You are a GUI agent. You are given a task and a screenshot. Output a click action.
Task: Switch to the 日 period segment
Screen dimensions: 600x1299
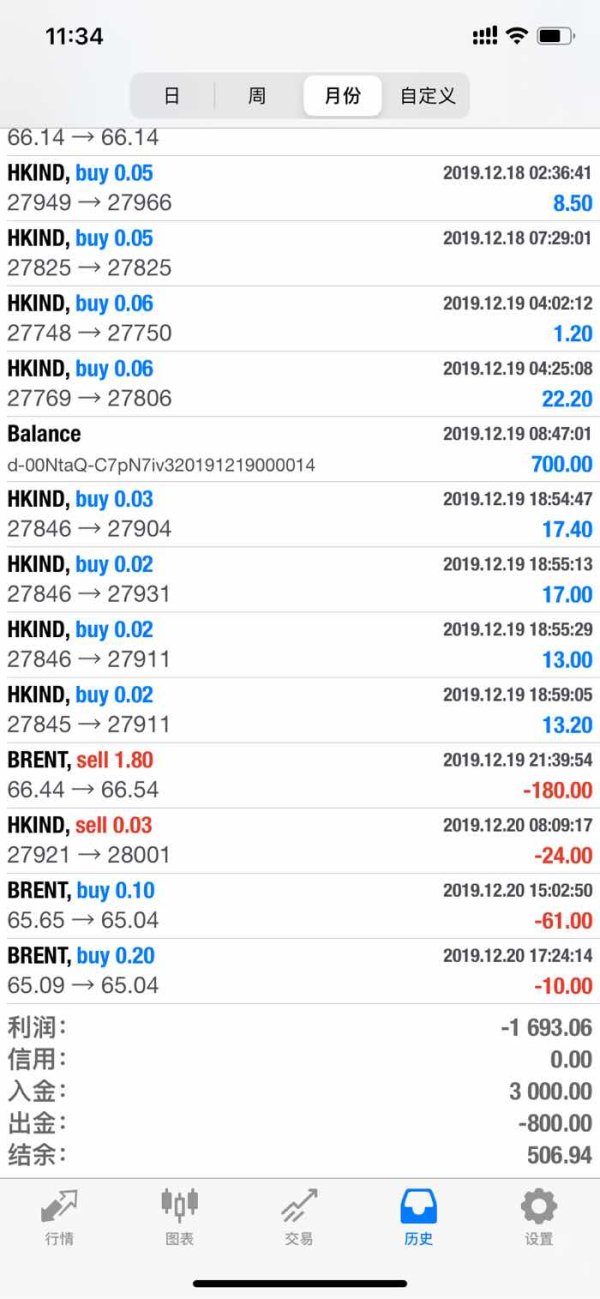point(172,96)
